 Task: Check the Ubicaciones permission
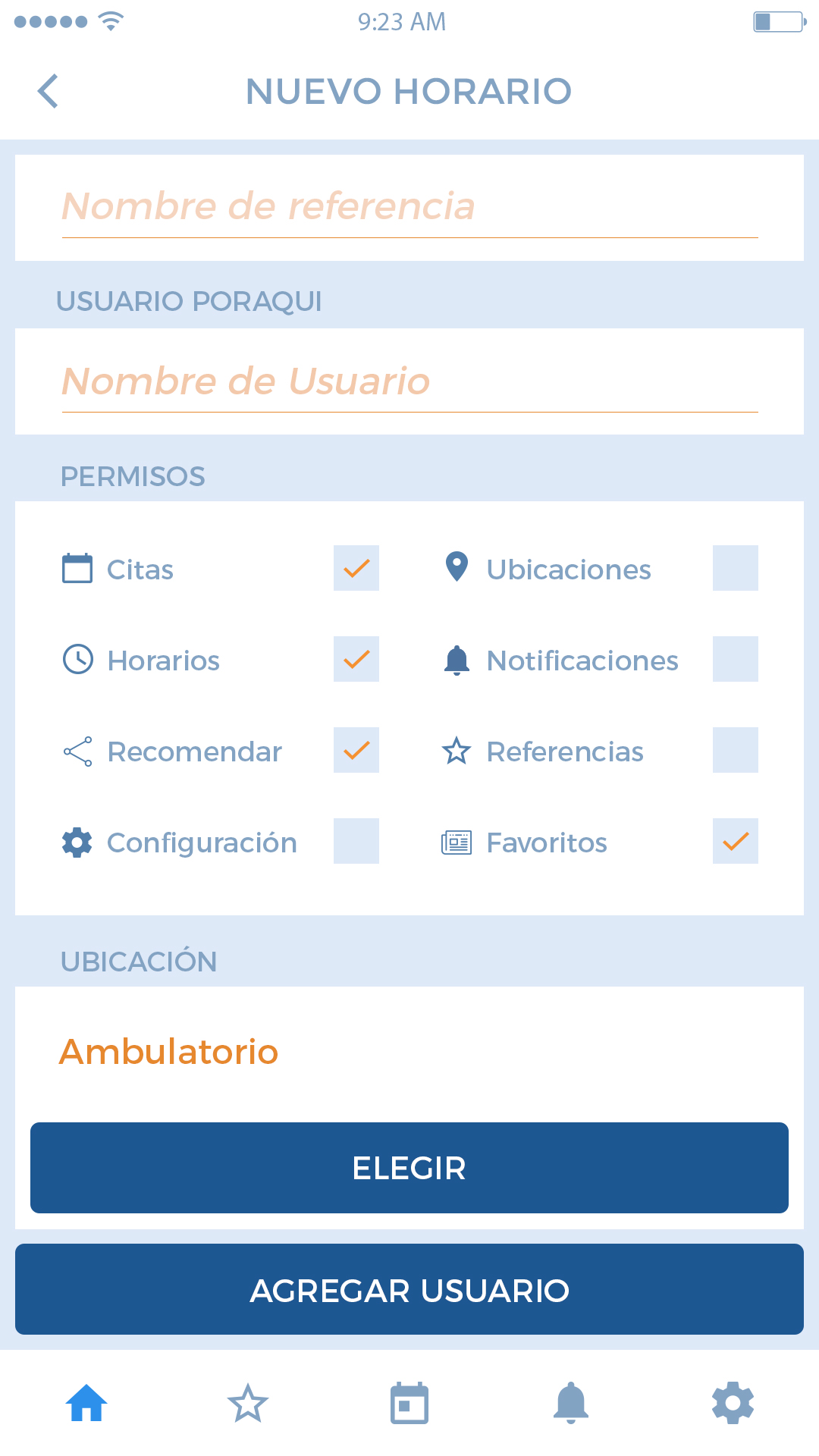coord(736,568)
